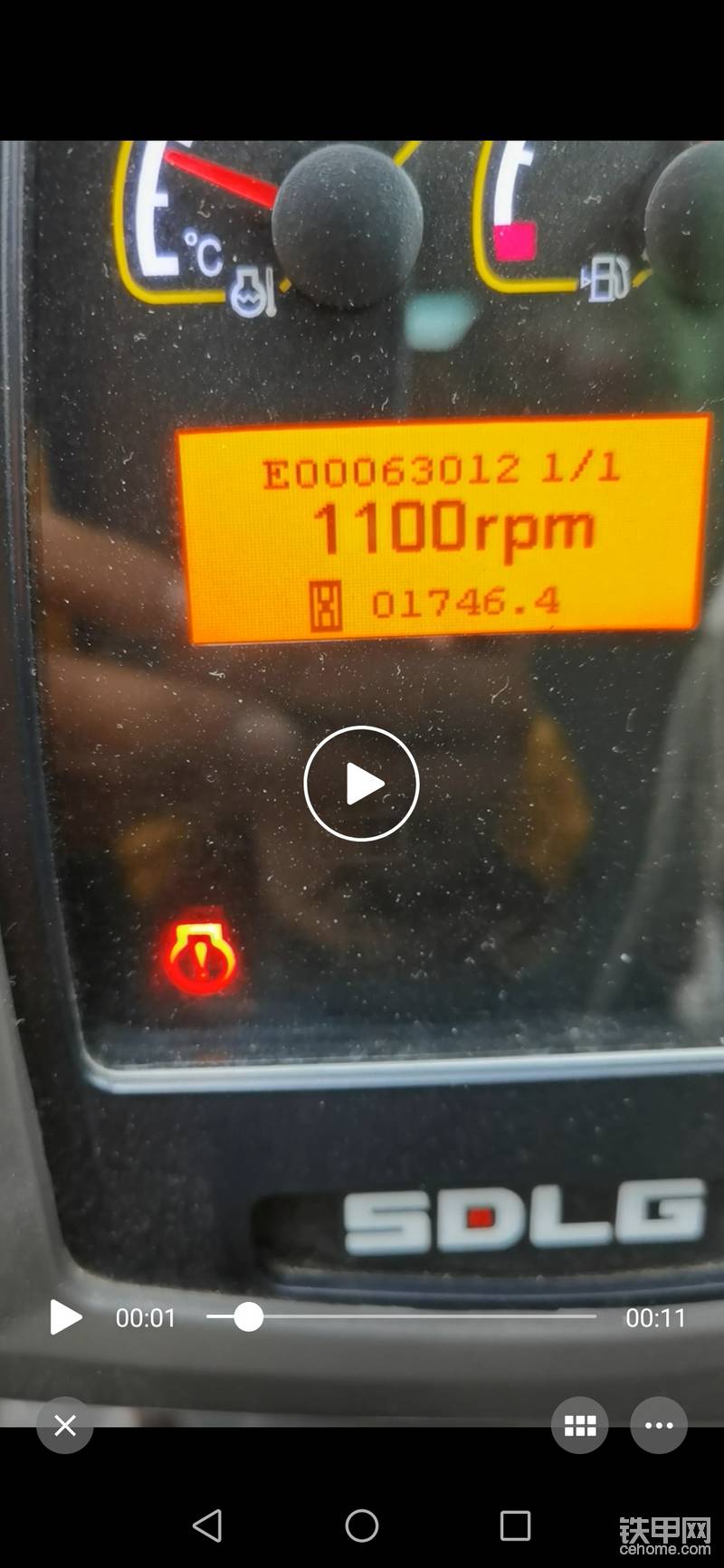This screenshot has height=1568, width=724.
Task: Go back using system back button
Action: tap(207, 1525)
